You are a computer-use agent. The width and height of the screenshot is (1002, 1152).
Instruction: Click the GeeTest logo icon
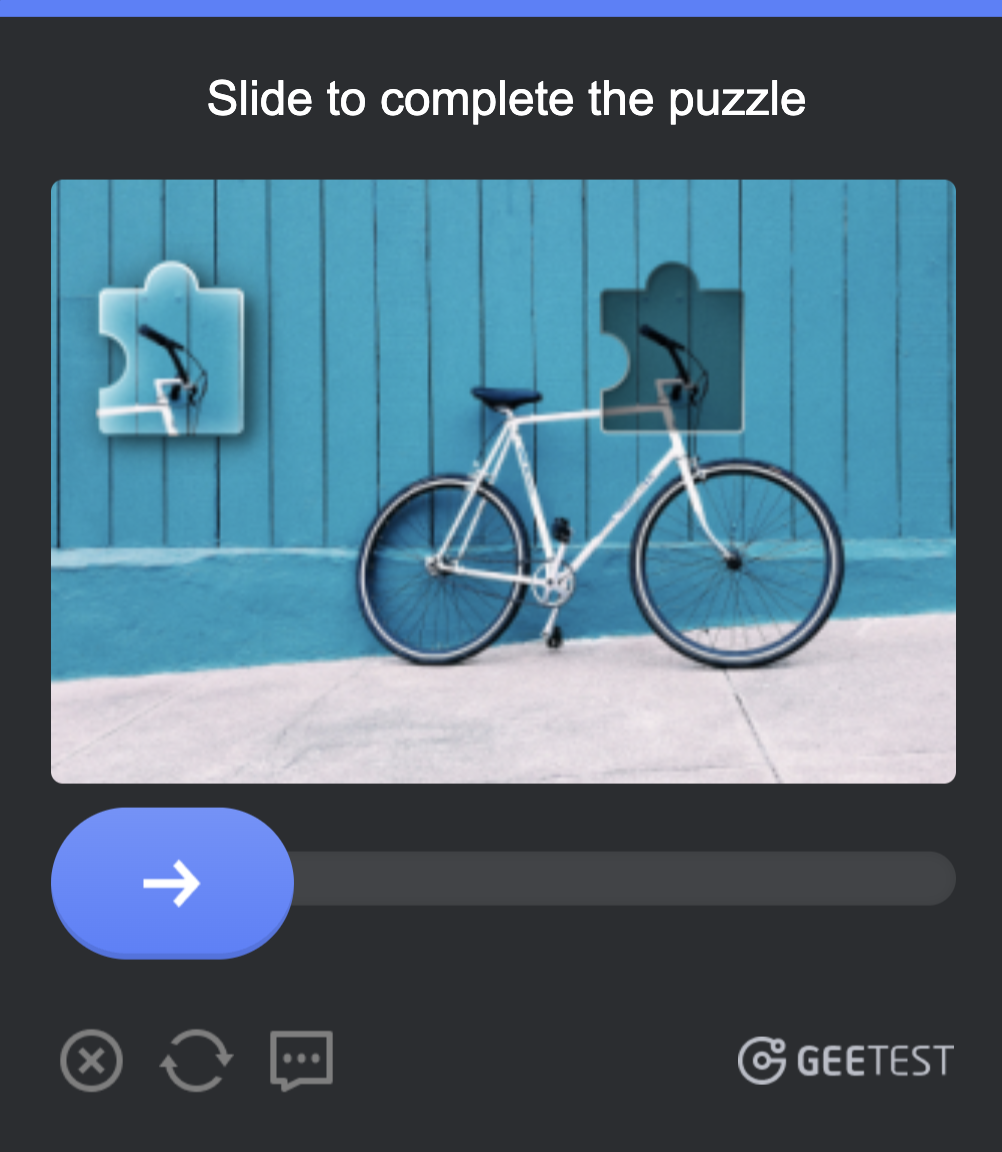click(762, 1060)
